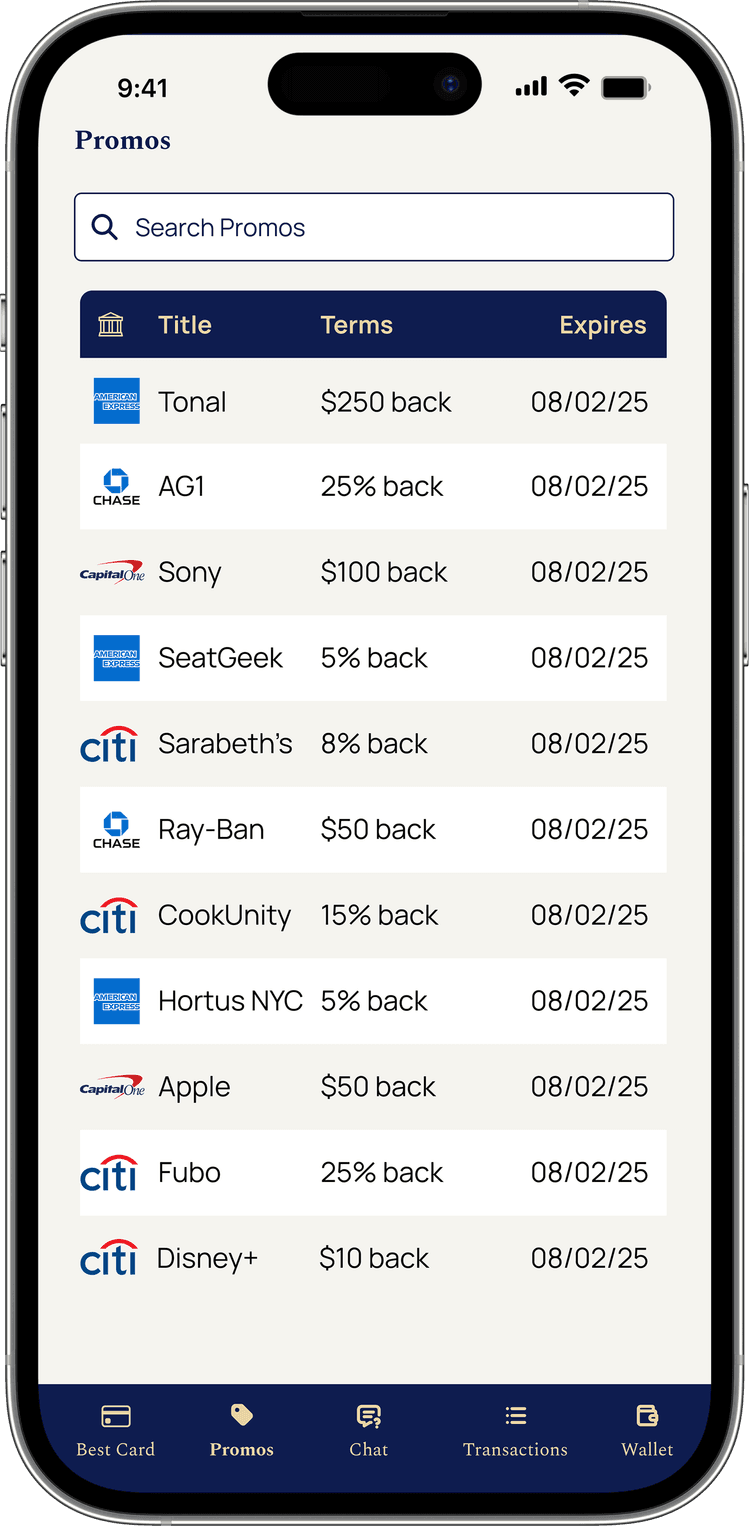The width and height of the screenshot is (750, 1528).
Task: Select the Ray-Ban $50 back promo
Action: click(373, 829)
